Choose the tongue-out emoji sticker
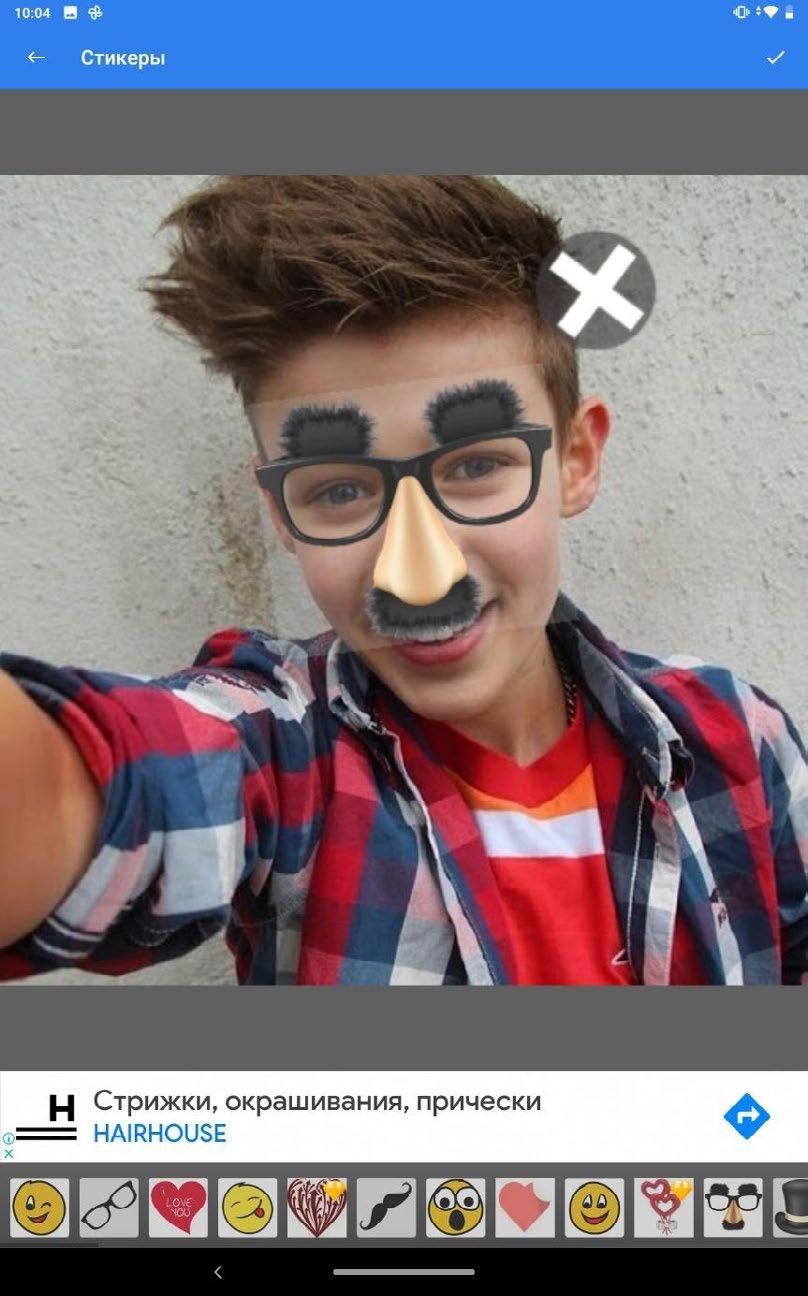This screenshot has width=808, height=1296. click(x=248, y=1207)
